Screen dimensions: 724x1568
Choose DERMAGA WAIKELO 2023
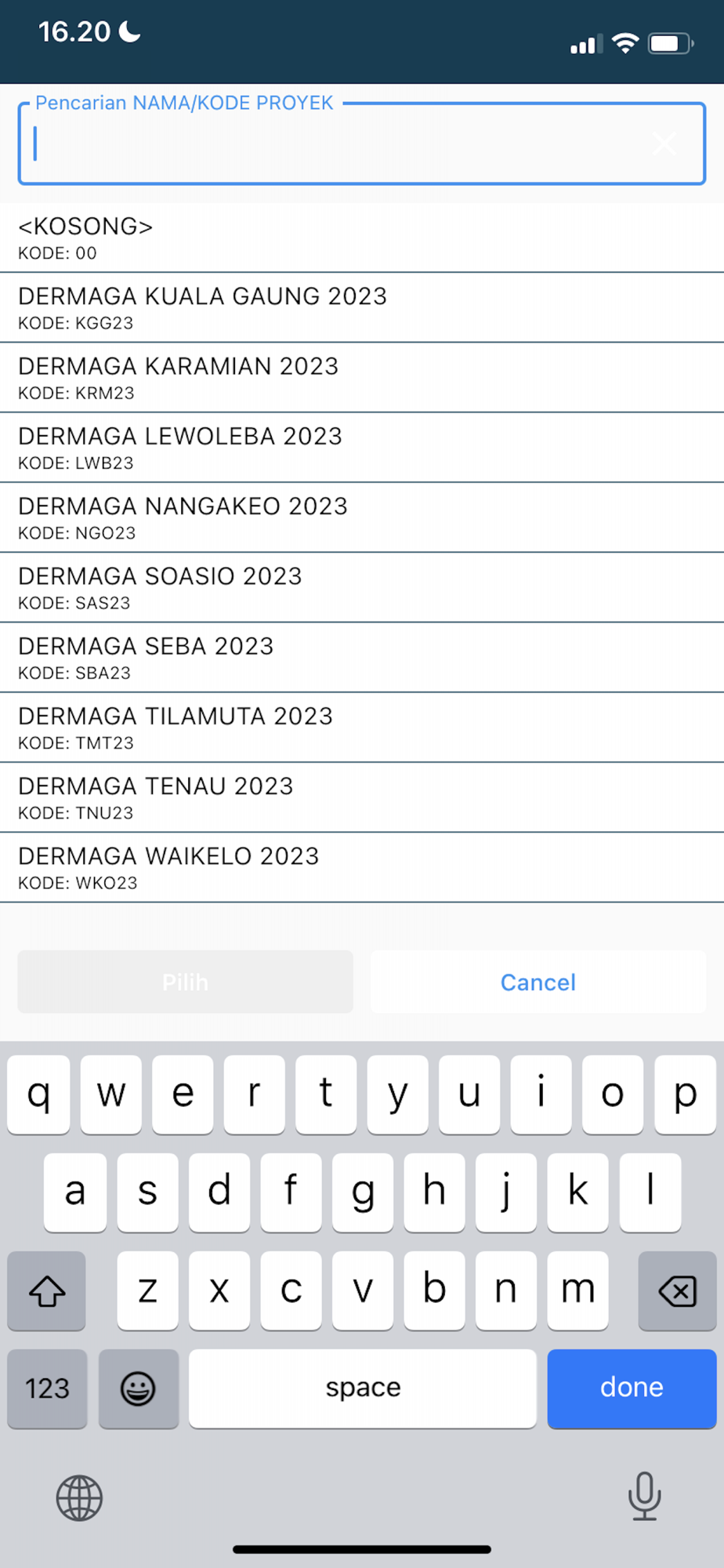tap(362, 868)
